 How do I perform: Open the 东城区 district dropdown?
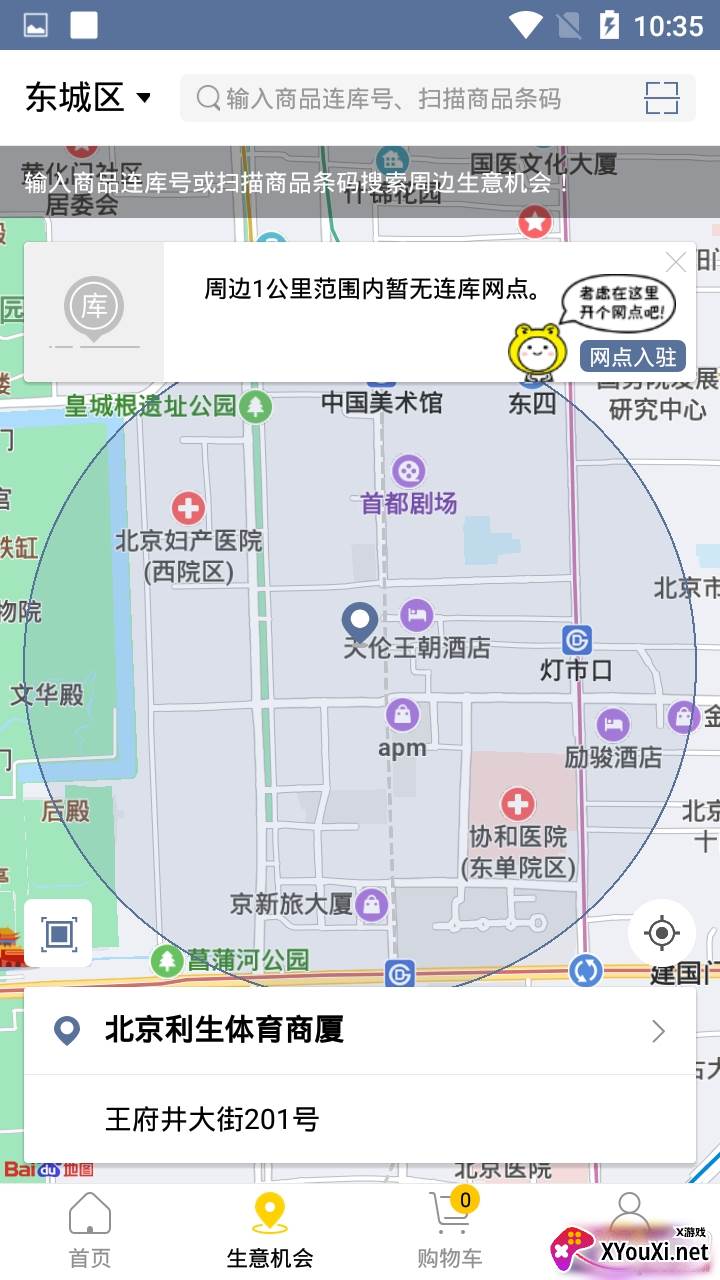[x=88, y=98]
